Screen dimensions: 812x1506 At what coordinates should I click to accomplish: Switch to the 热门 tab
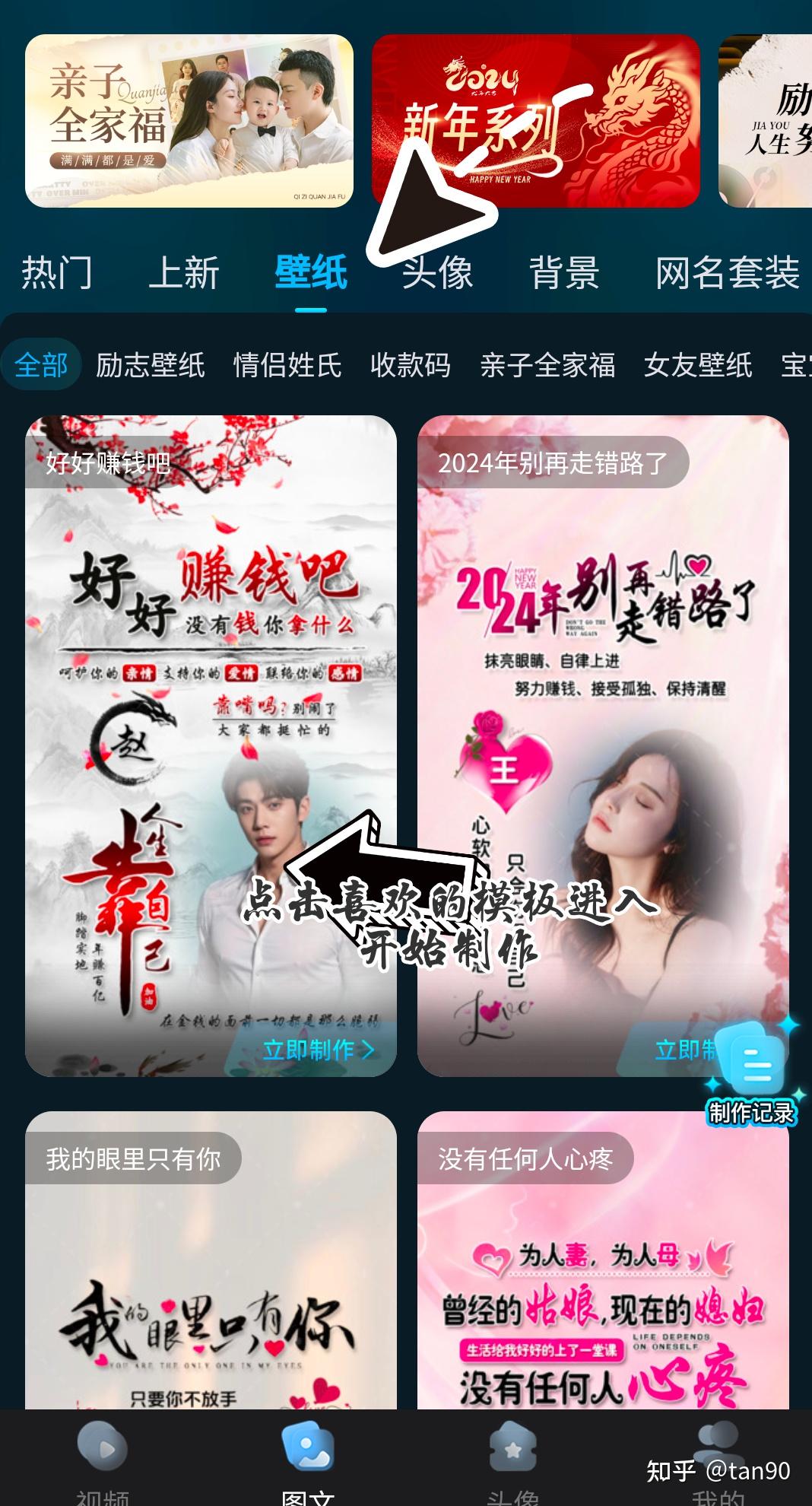[57, 272]
